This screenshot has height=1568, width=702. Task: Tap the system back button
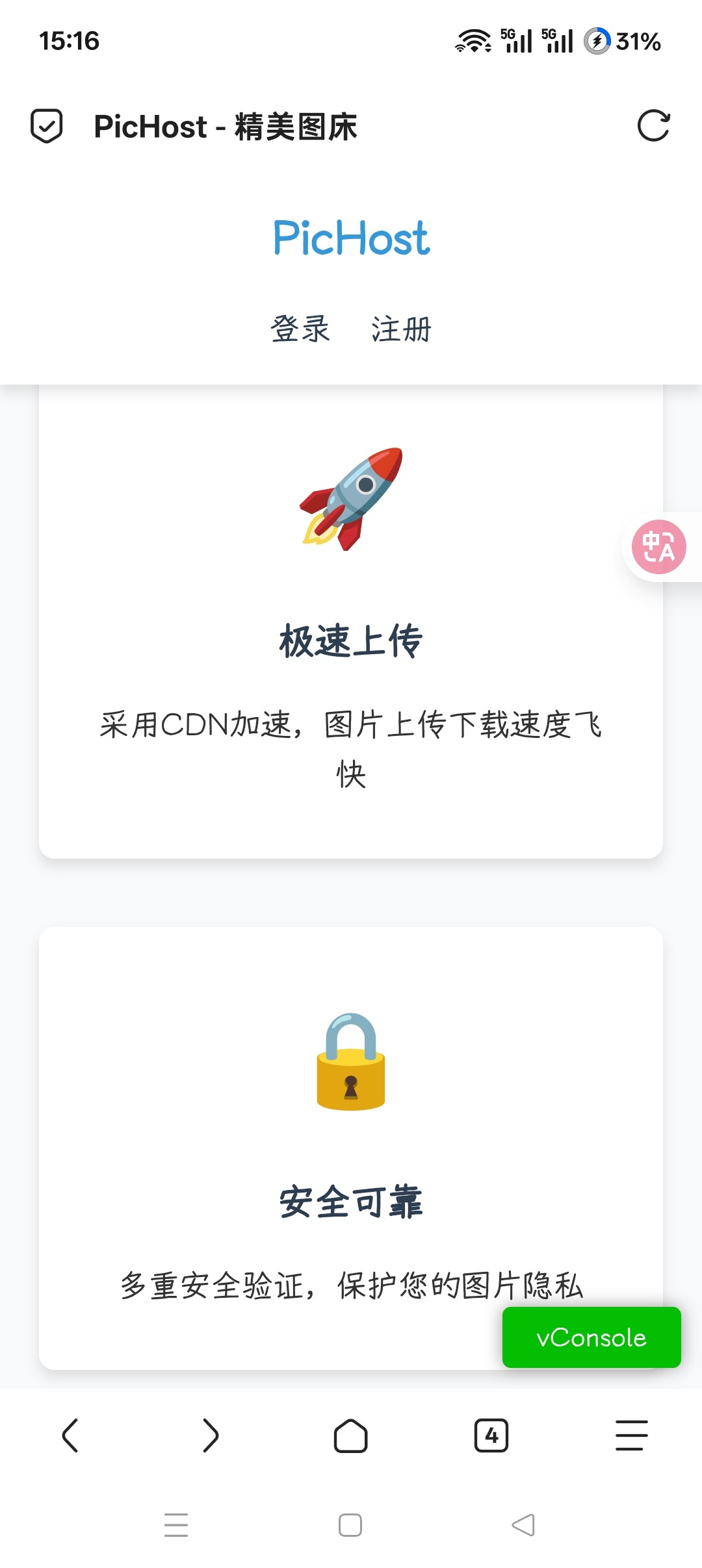tap(523, 1524)
